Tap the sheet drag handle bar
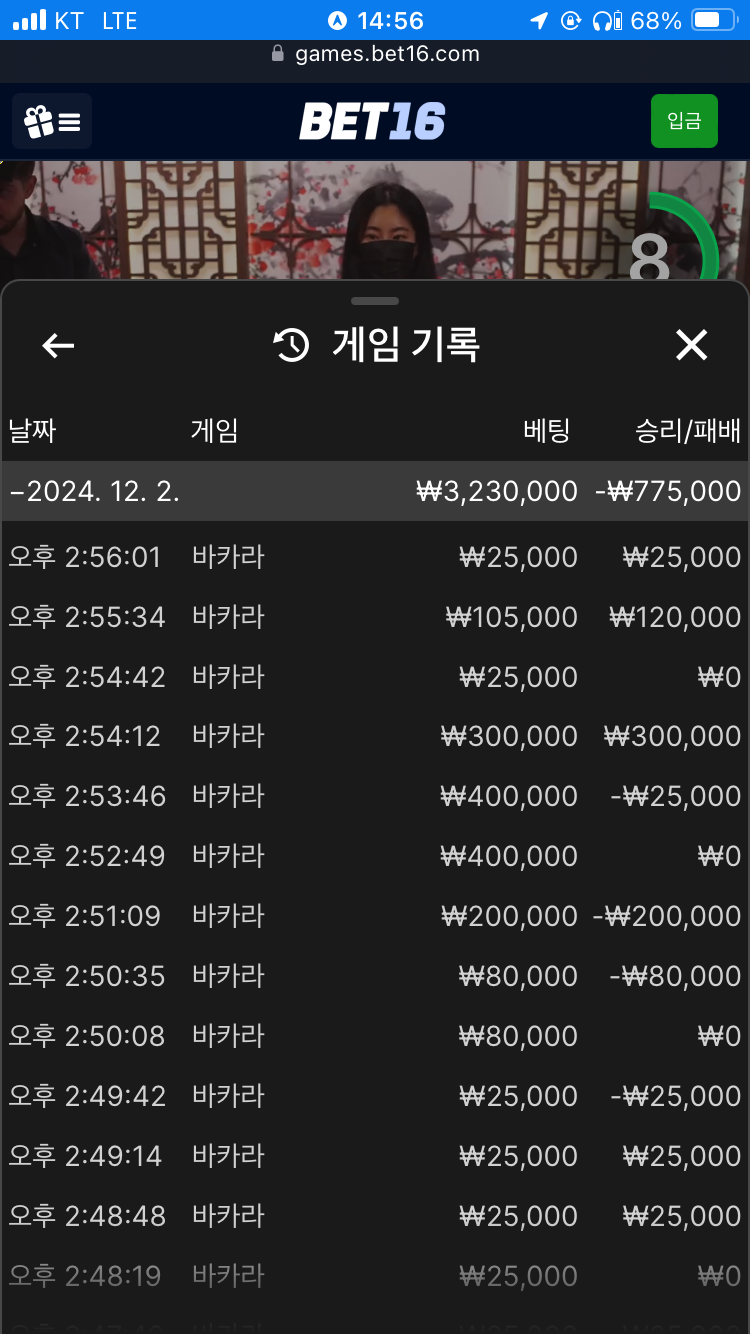750x1334 pixels. (x=375, y=301)
